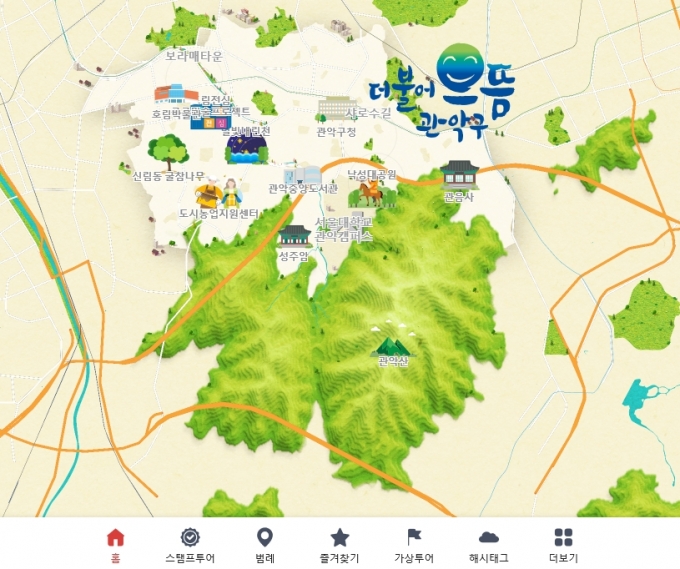Open the 해시태그 tab
The width and height of the screenshot is (680, 569).
click(x=489, y=545)
